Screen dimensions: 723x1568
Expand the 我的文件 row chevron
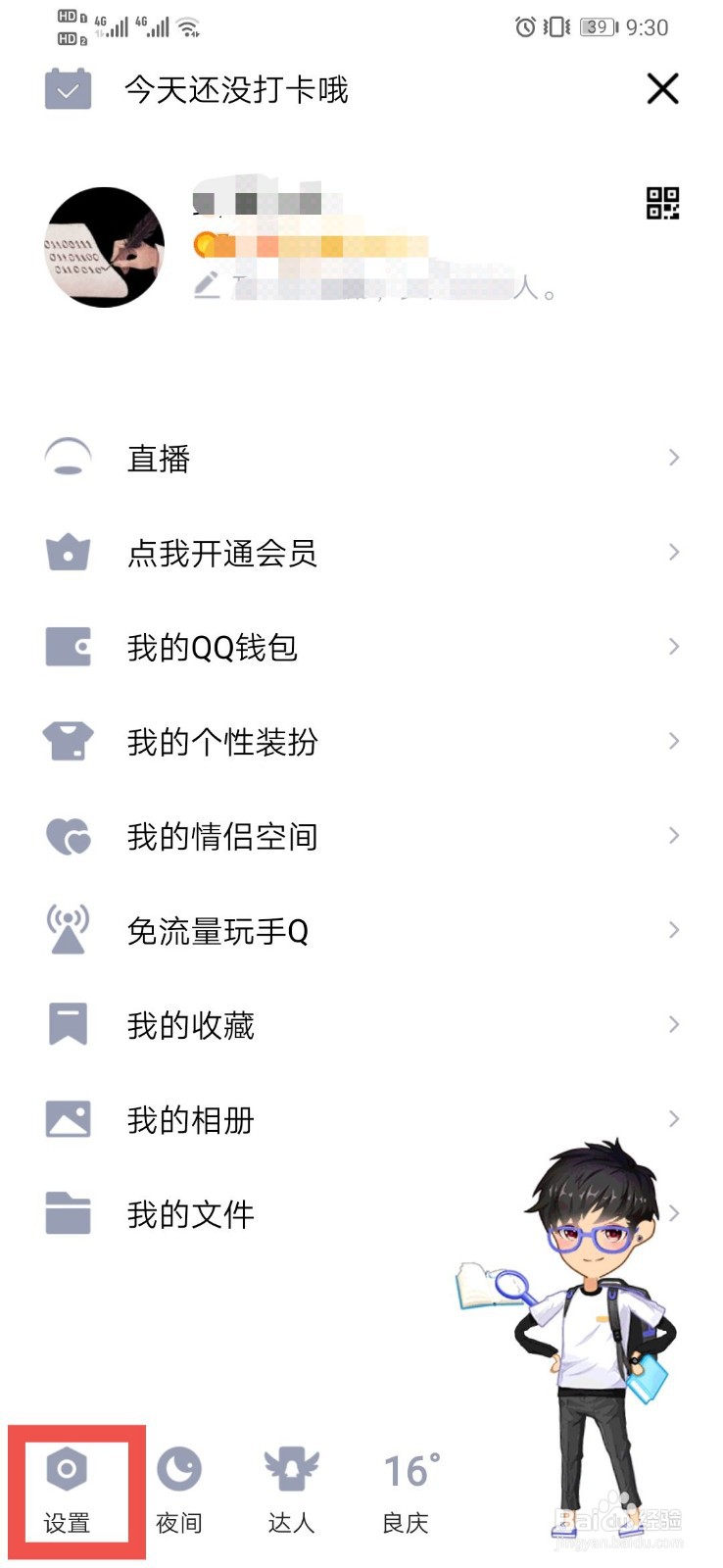[x=676, y=1213]
